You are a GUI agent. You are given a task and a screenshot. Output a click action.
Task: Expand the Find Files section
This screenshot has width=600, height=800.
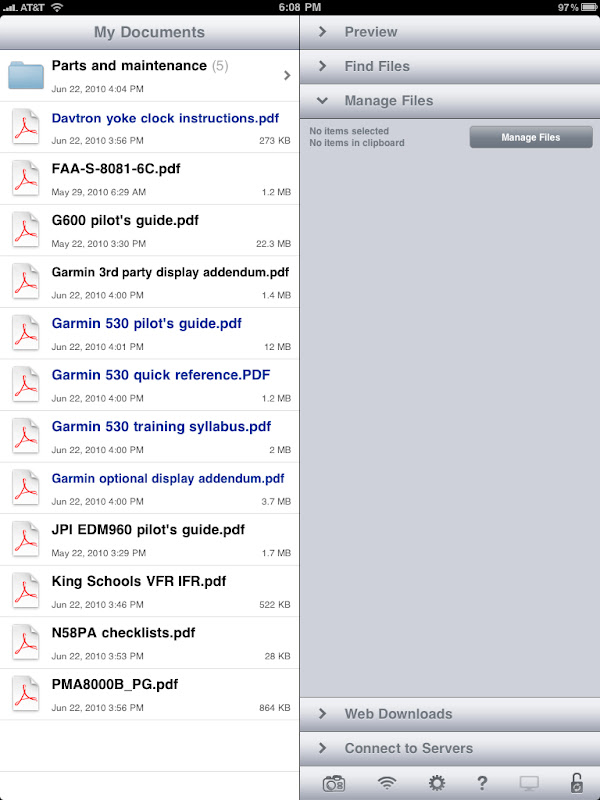pos(449,66)
